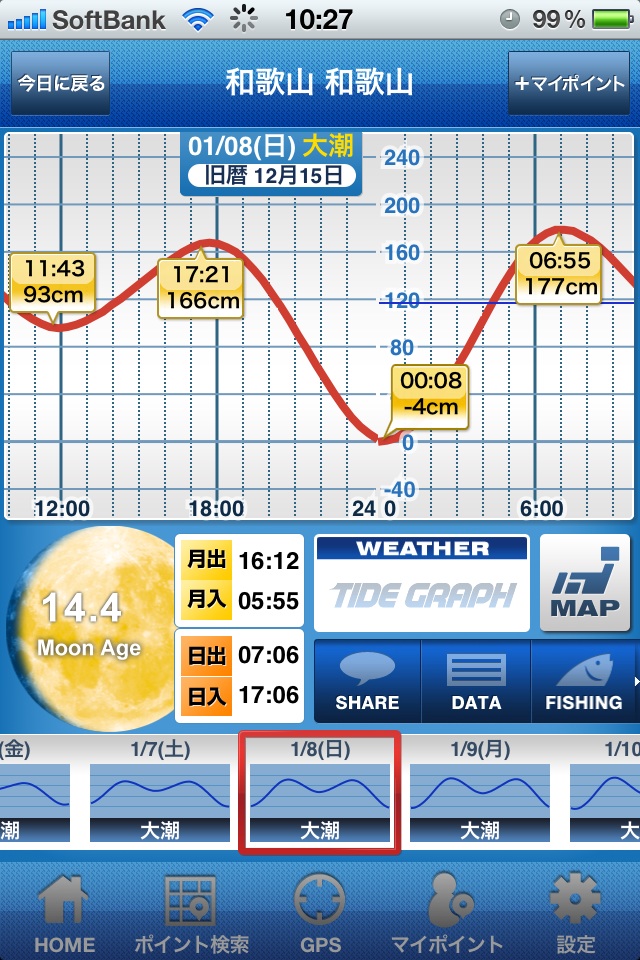
Task: Tap the SHARE button
Action: click(x=367, y=682)
